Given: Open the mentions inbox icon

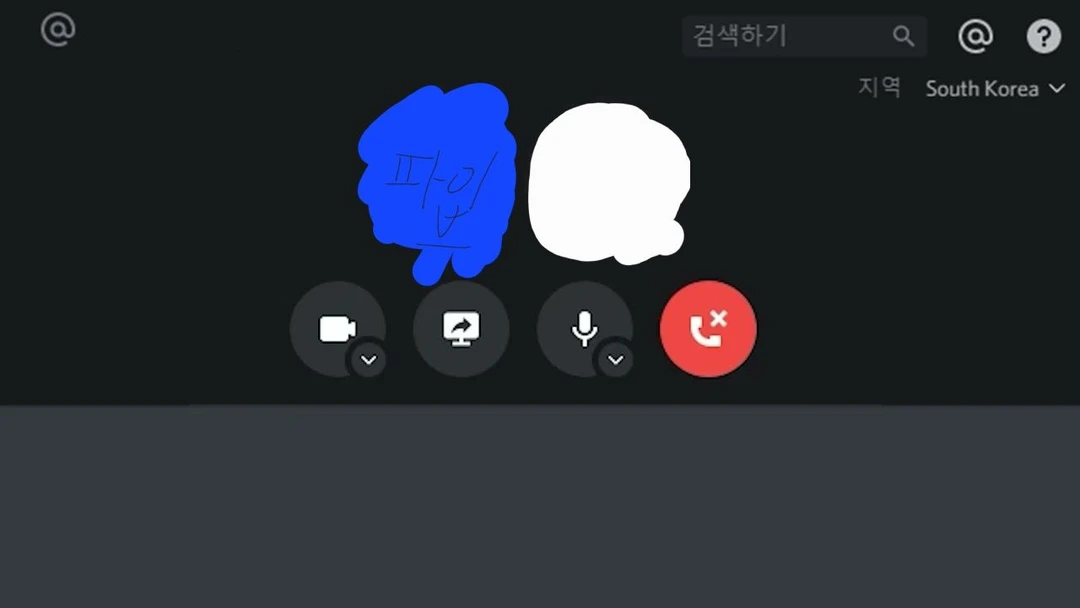Looking at the screenshot, I should point(975,37).
